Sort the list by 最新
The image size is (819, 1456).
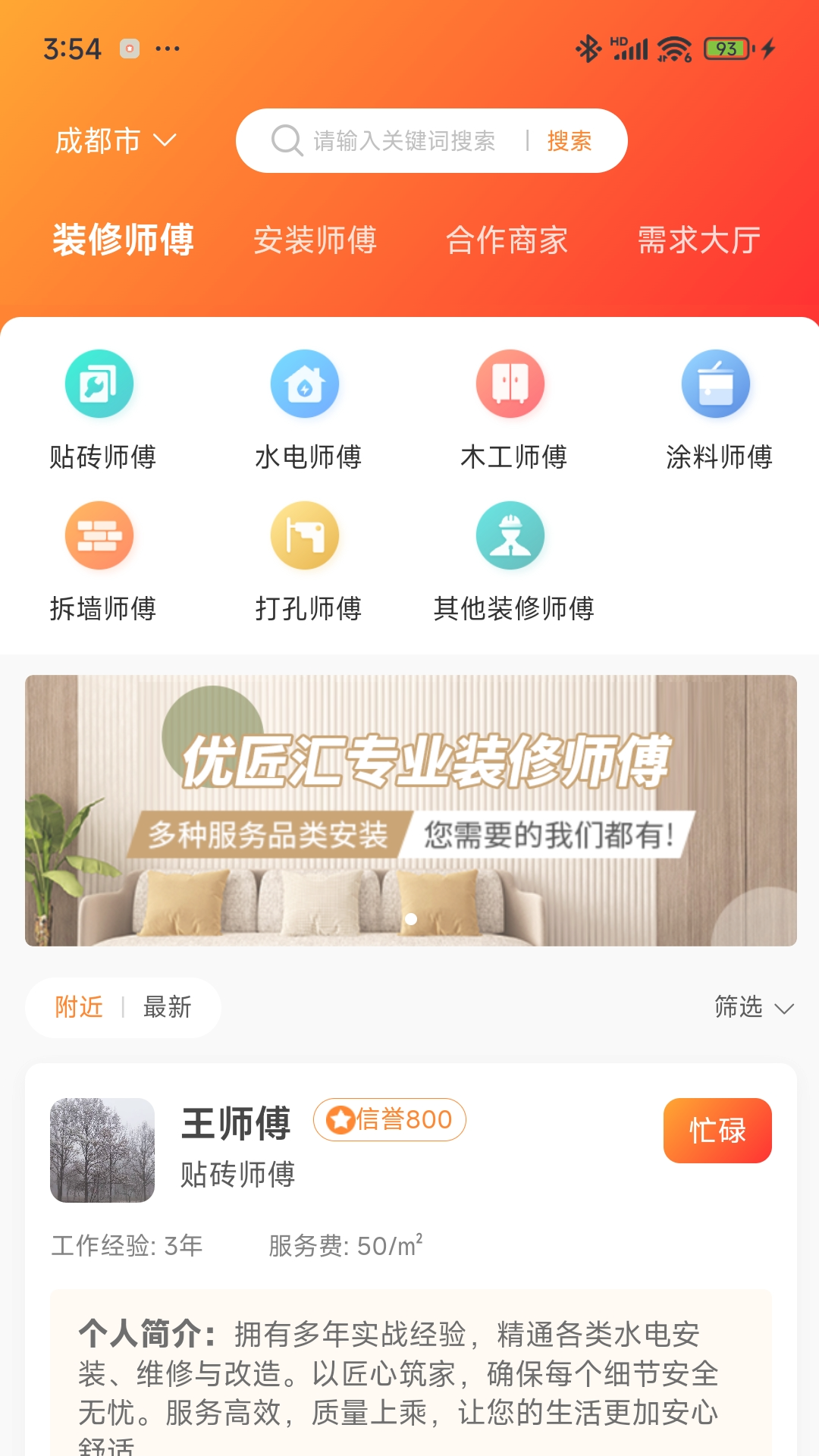(168, 1007)
